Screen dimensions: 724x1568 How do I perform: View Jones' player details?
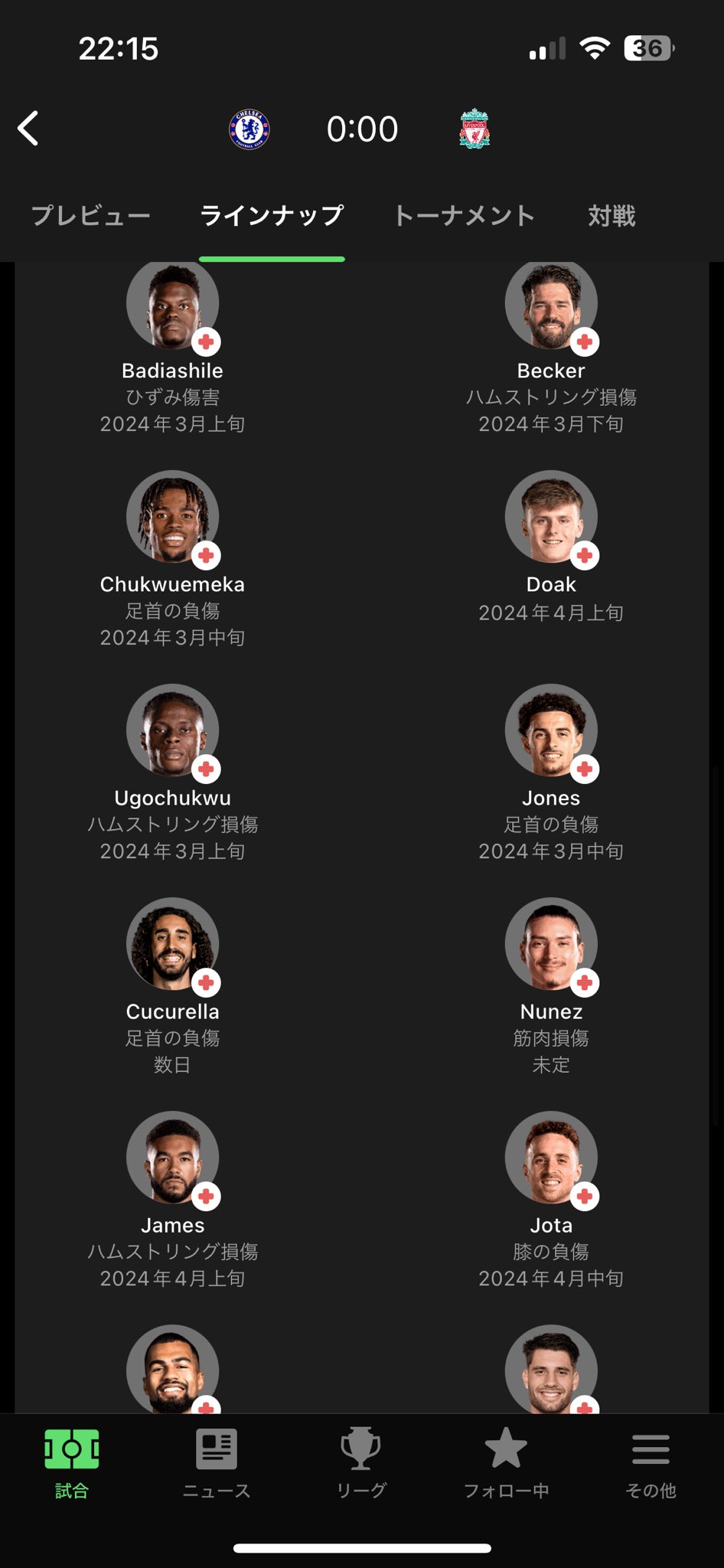pos(551,773)
